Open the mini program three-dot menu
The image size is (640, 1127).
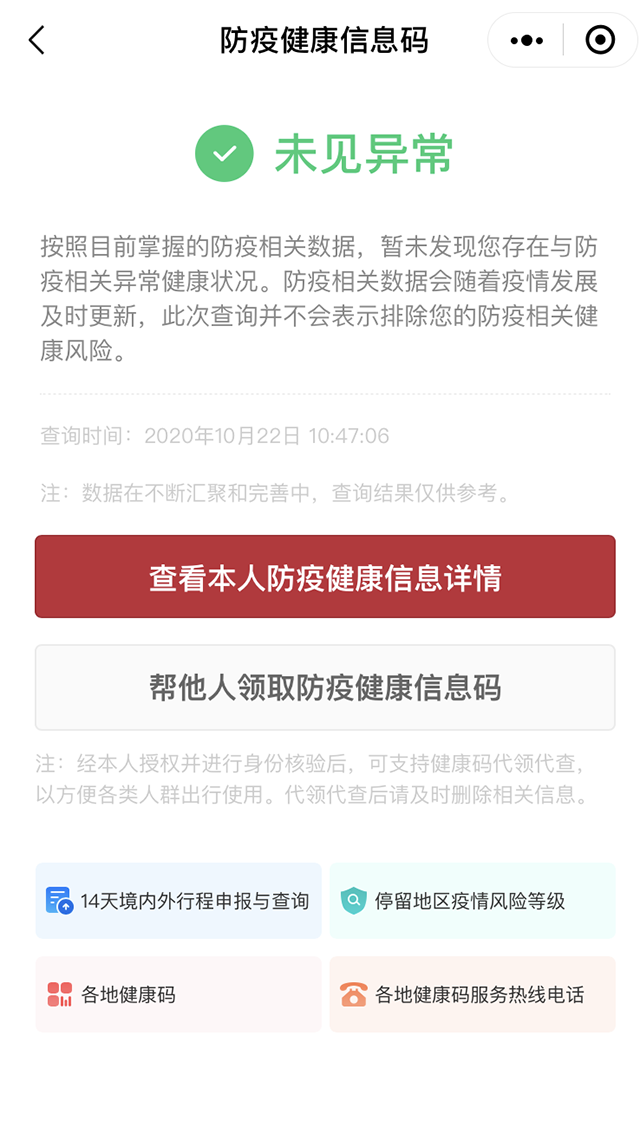526,40
